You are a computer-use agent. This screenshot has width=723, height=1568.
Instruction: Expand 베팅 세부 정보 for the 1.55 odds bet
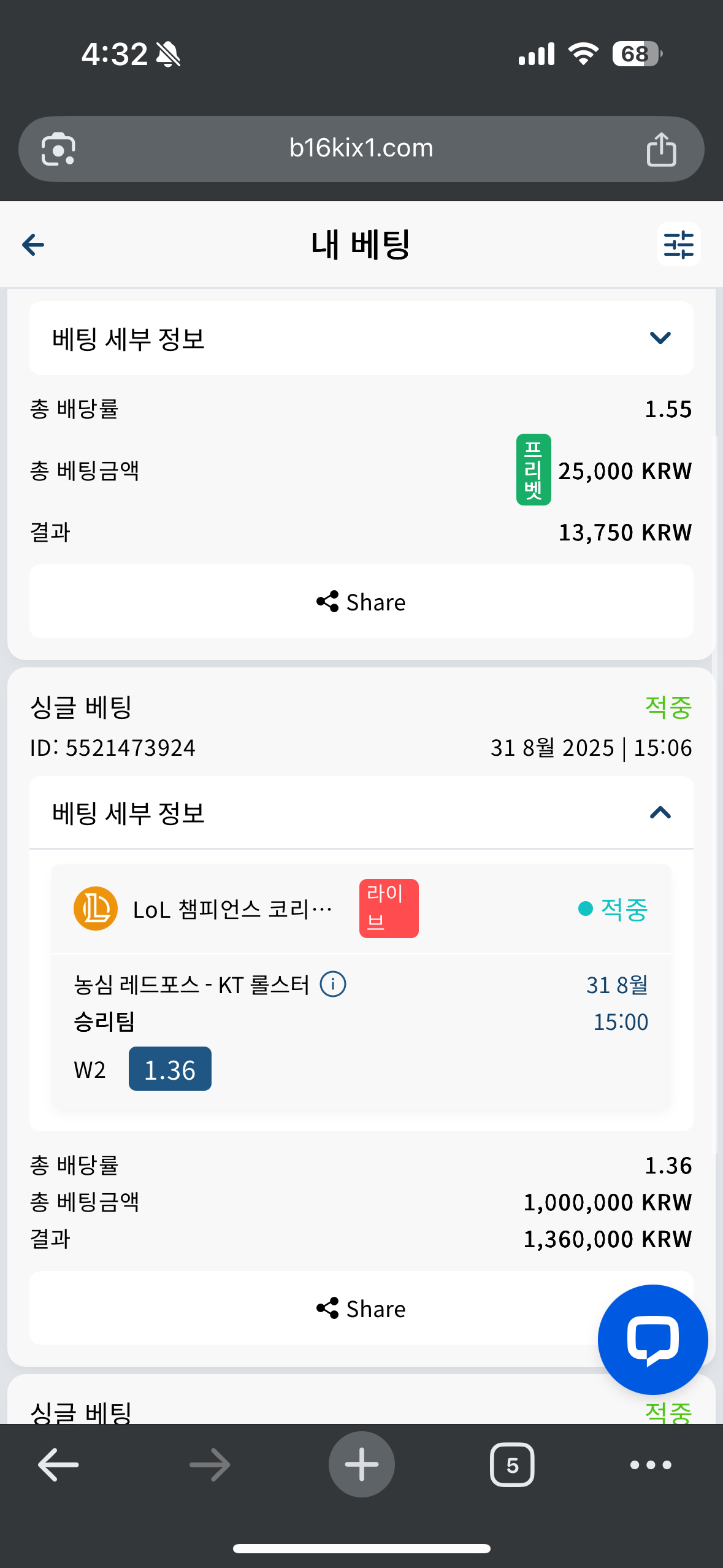pyautogui.click(x=361, y=338)
